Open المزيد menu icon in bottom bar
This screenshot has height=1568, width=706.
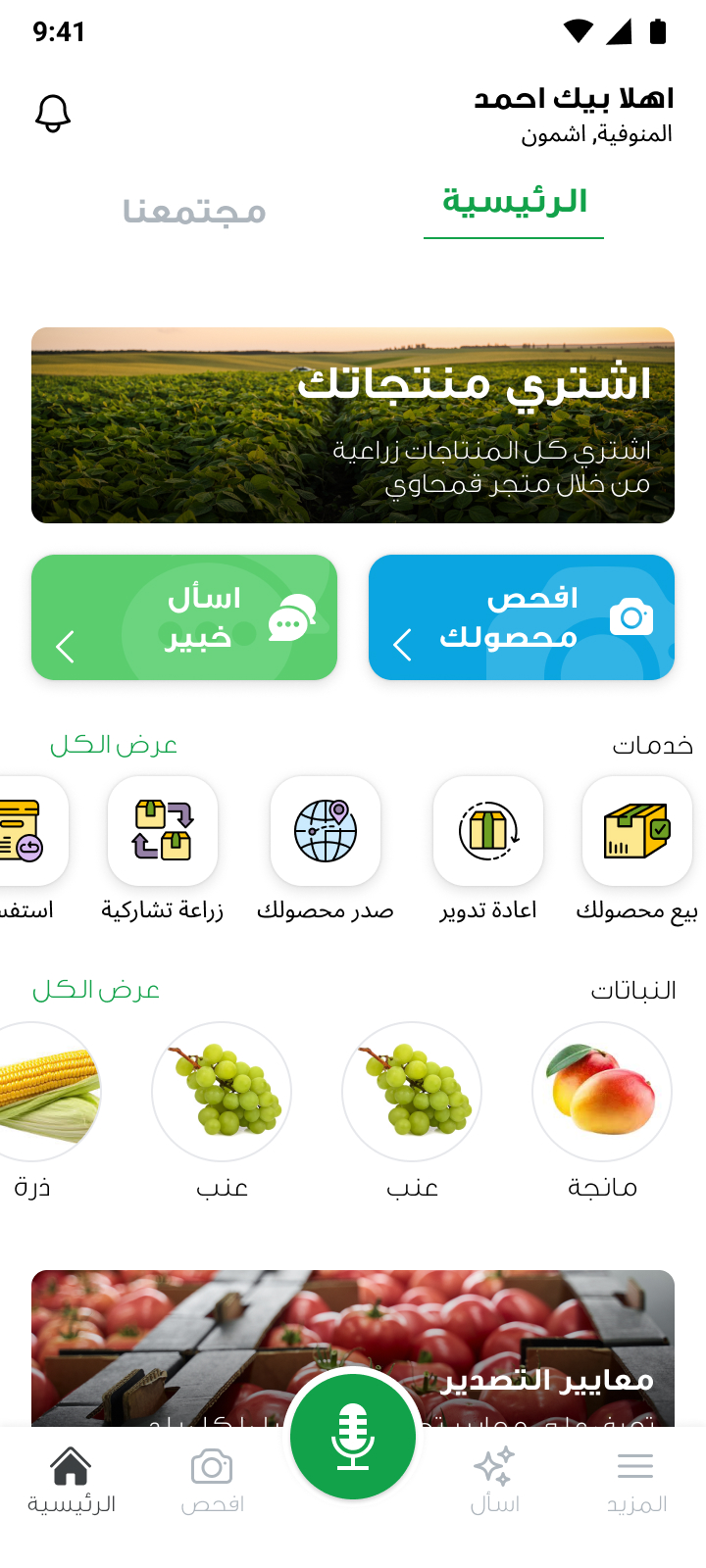(x=635, y=1467)
